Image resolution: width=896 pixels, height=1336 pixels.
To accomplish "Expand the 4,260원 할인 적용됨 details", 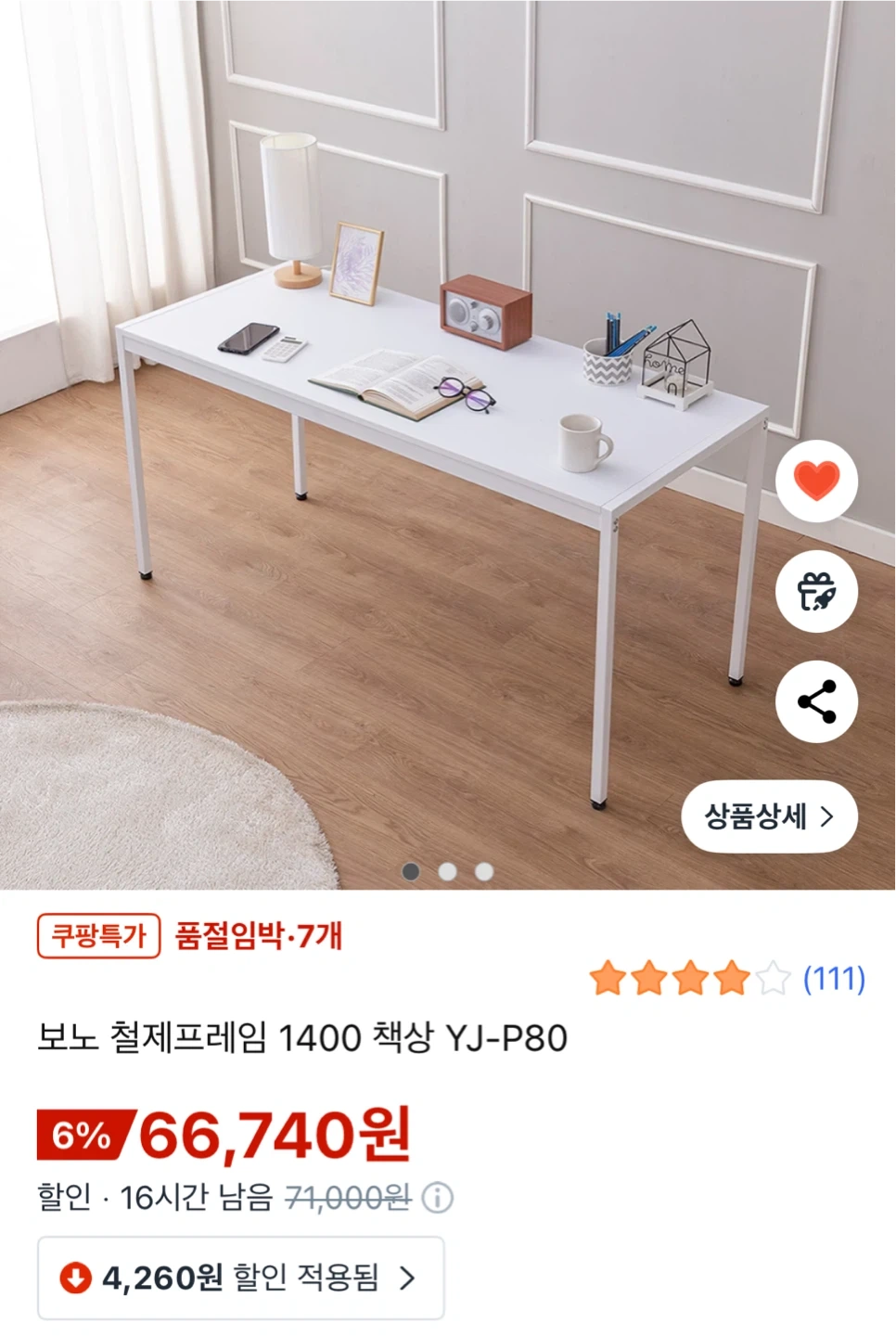I will click(241, 1278).
